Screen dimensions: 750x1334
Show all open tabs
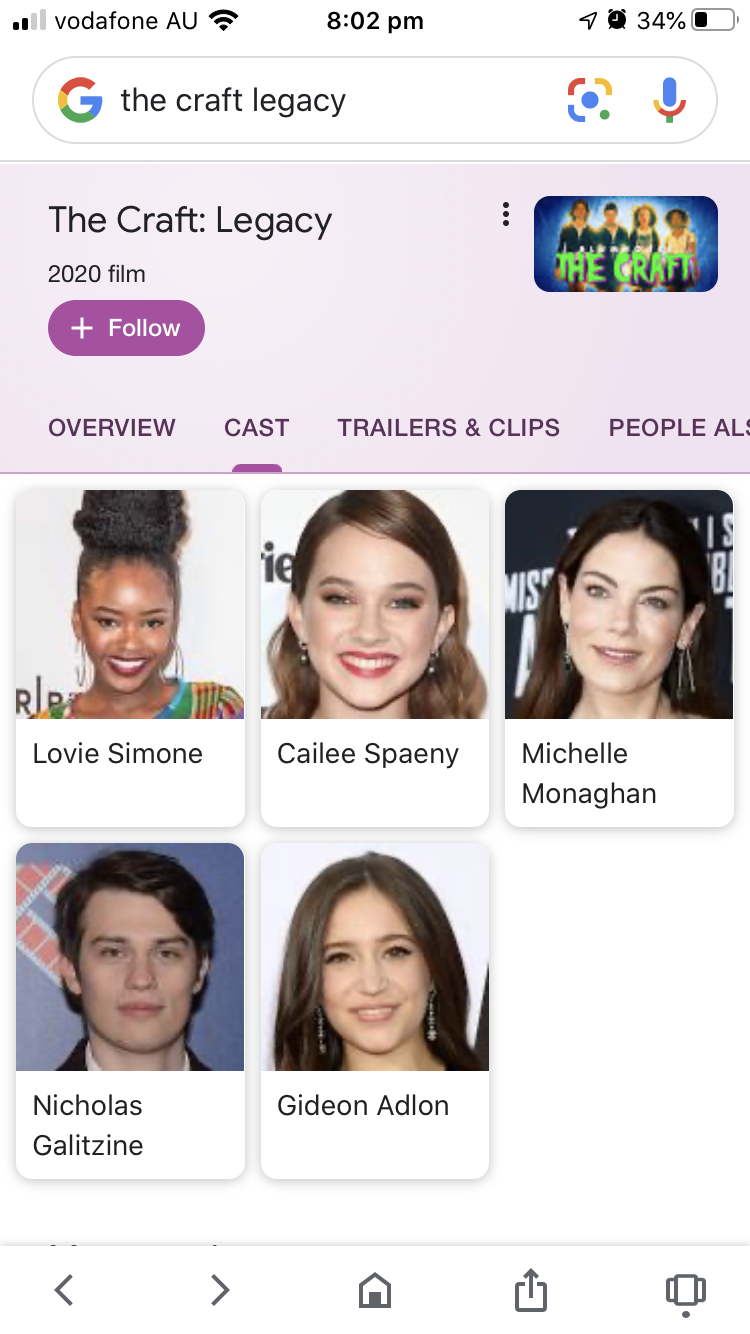coord(685,1290)
